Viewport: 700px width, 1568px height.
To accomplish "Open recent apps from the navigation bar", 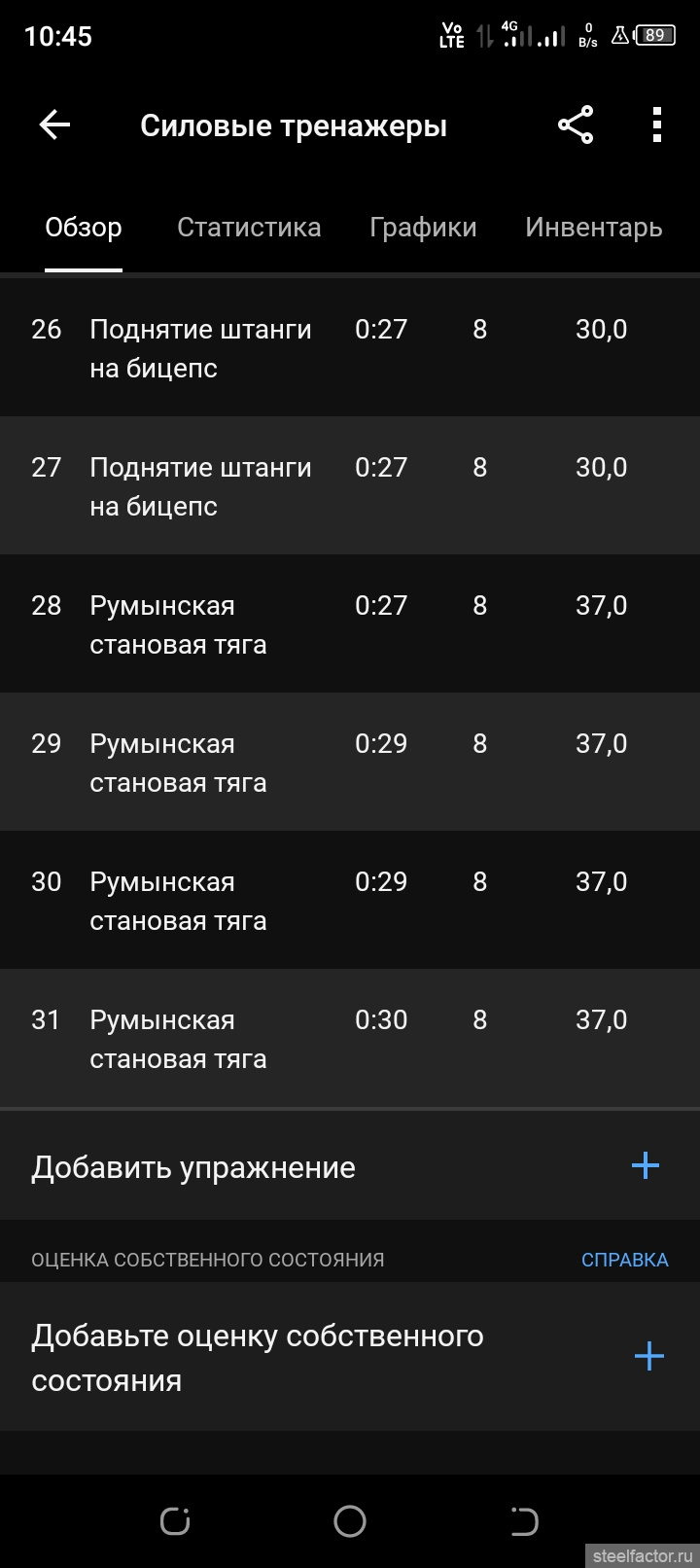I will 175,1520.
